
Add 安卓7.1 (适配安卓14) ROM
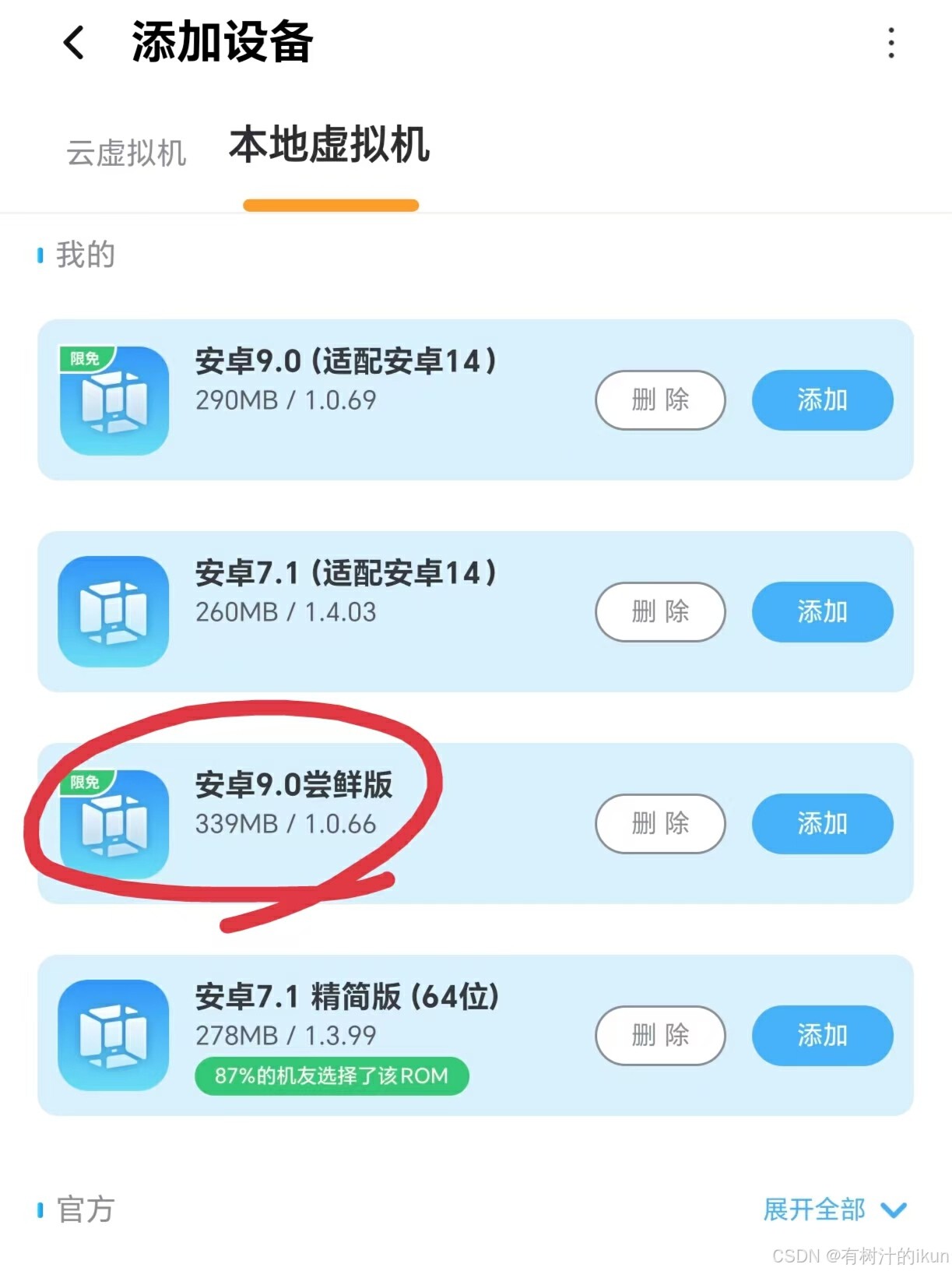(822, 612)
